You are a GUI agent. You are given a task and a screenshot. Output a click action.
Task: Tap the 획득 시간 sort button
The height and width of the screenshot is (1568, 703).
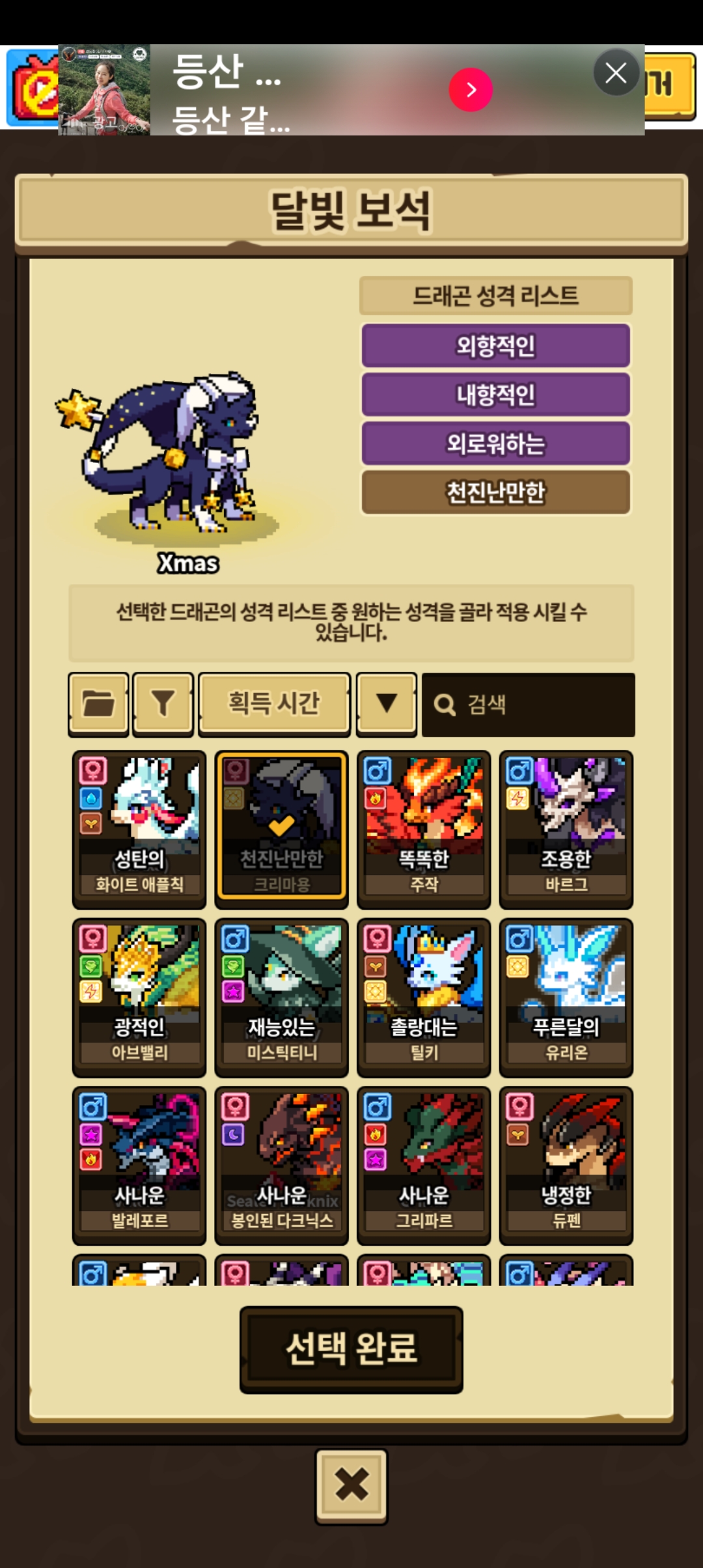[274, 704]
